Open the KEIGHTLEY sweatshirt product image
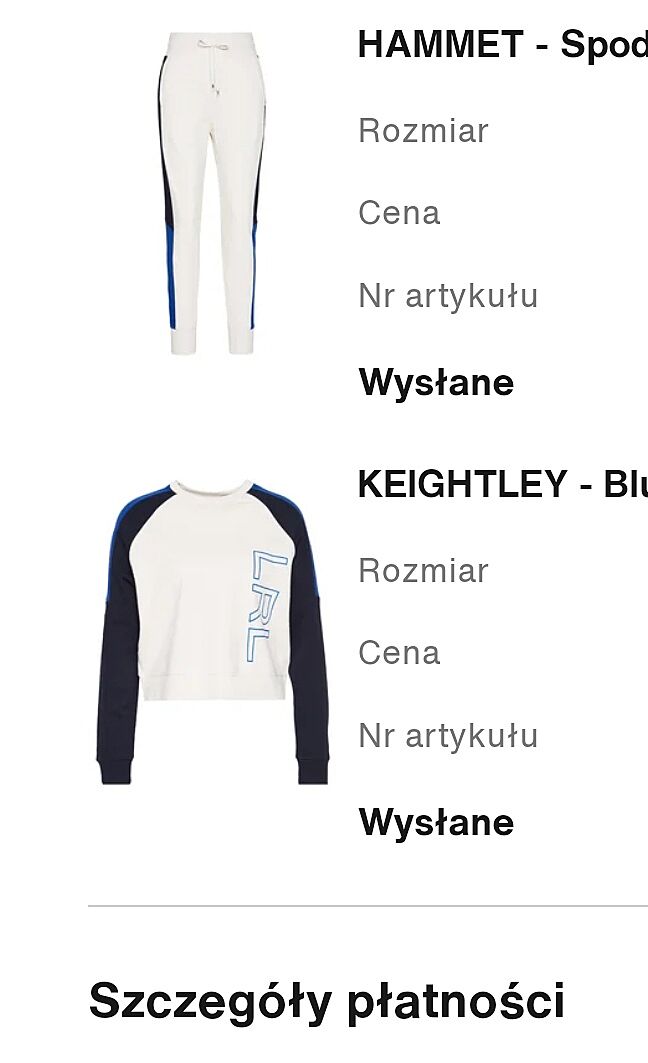The width and height of the screenshot is (648, 1063). pos(212,632)
